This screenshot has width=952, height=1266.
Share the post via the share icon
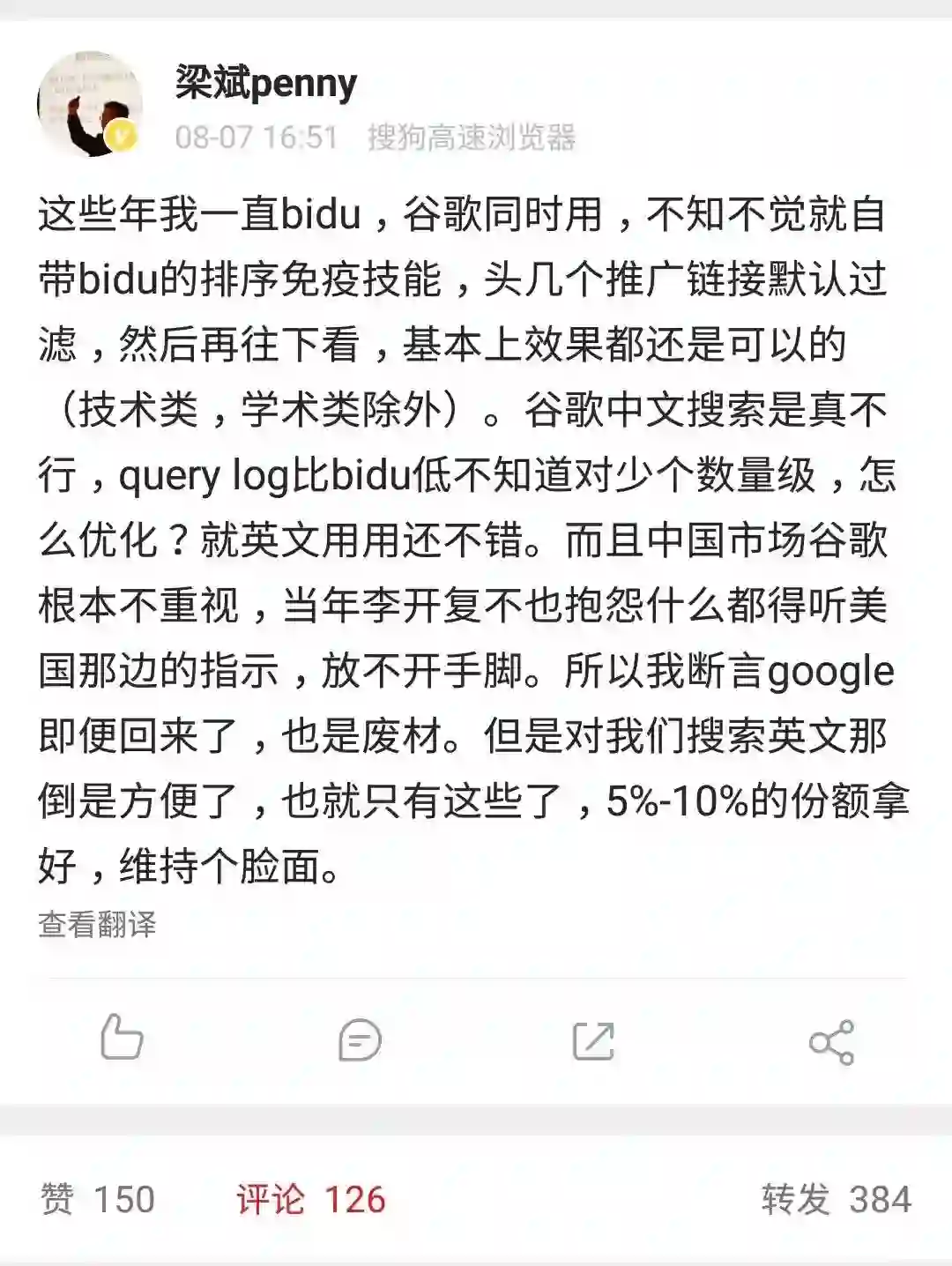pos(831,1042)
